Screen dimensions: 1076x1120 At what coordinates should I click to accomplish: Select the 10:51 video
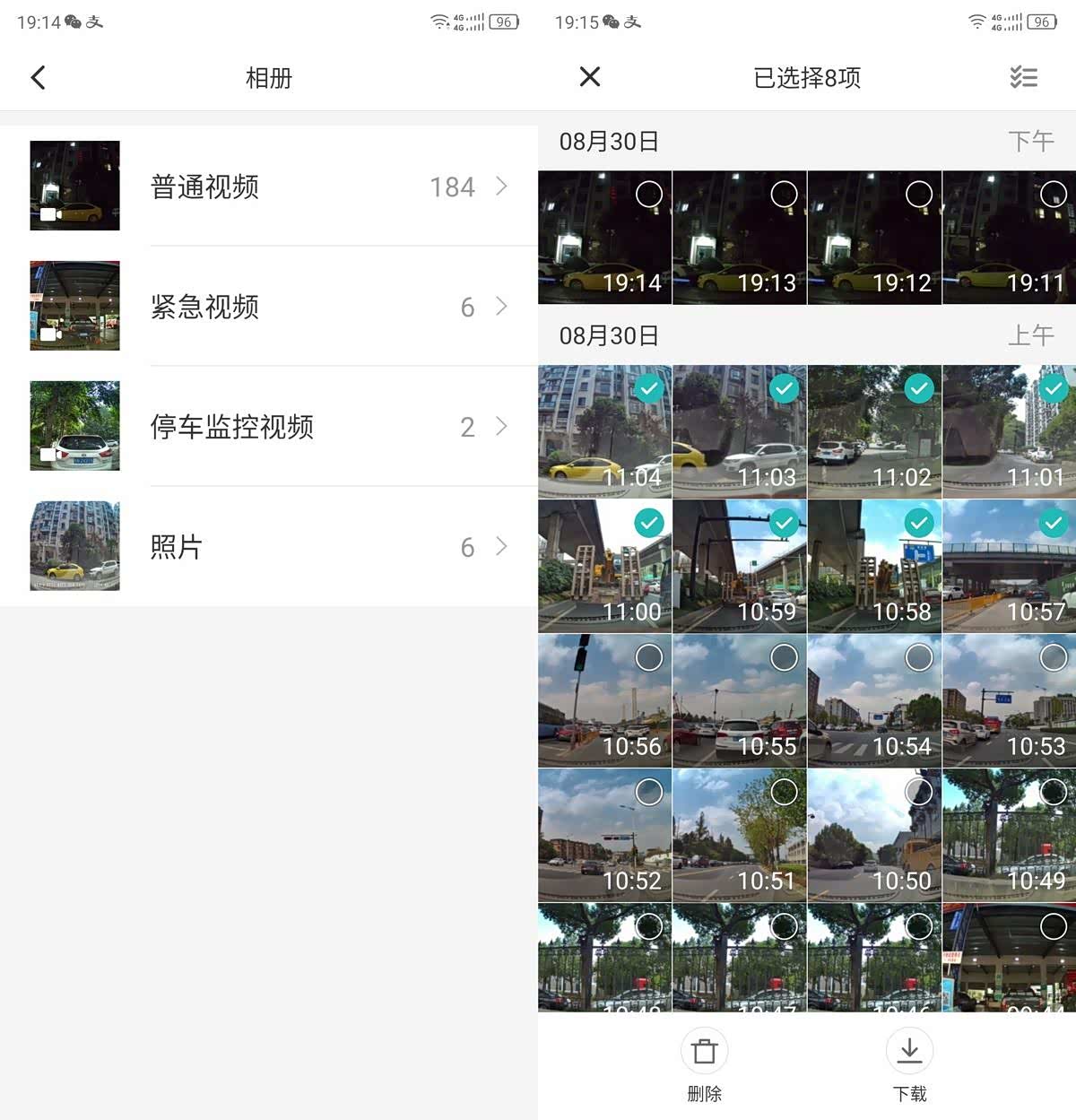pos(784,792)
